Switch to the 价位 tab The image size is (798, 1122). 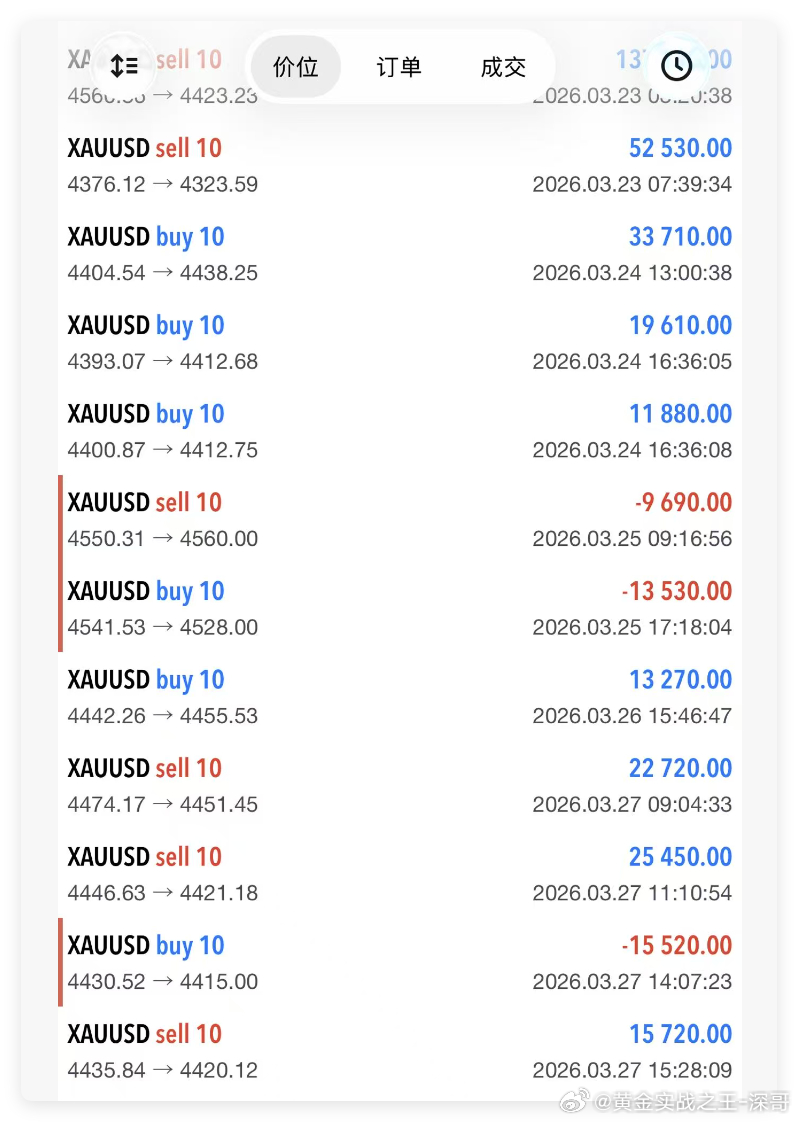click(295, 67)
